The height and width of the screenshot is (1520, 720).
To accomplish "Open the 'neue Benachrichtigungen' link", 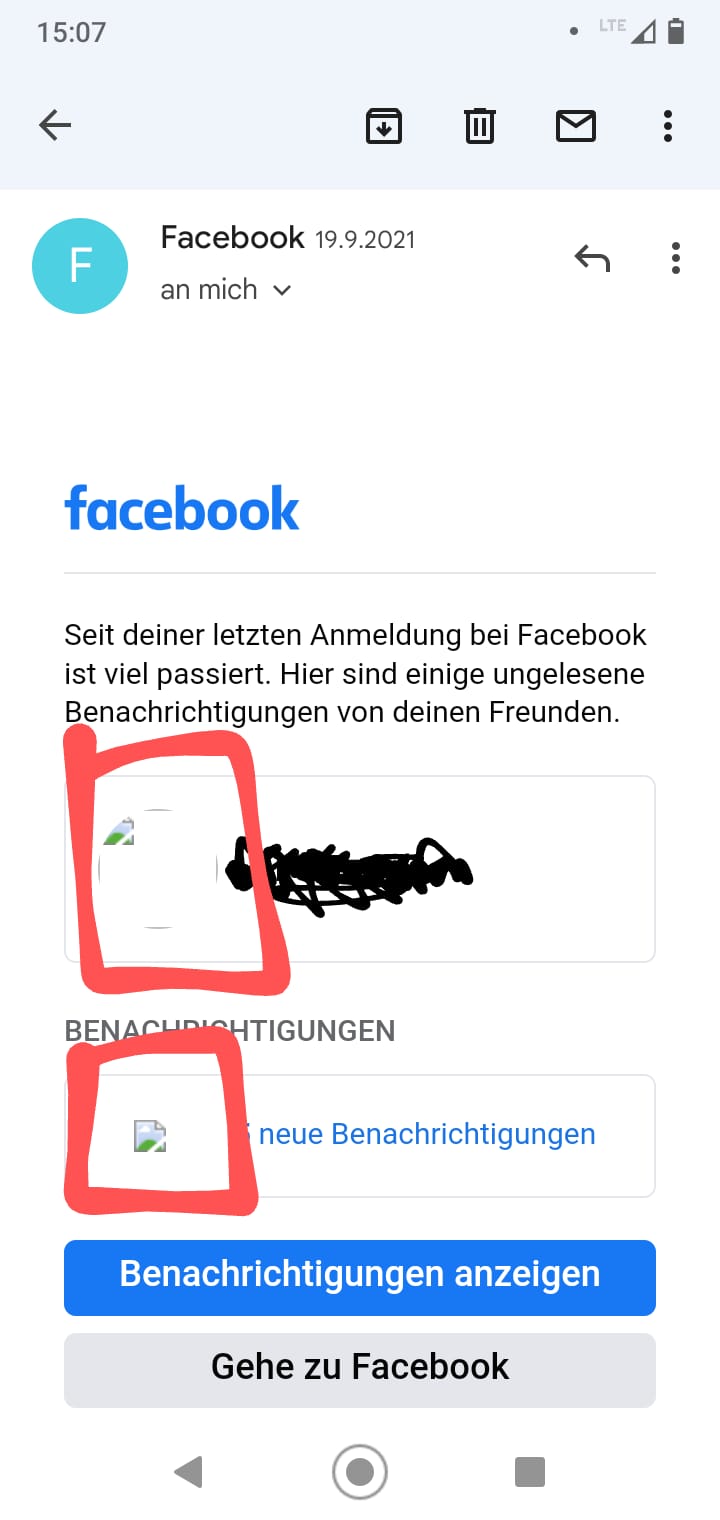I will tap(427, 1134).
